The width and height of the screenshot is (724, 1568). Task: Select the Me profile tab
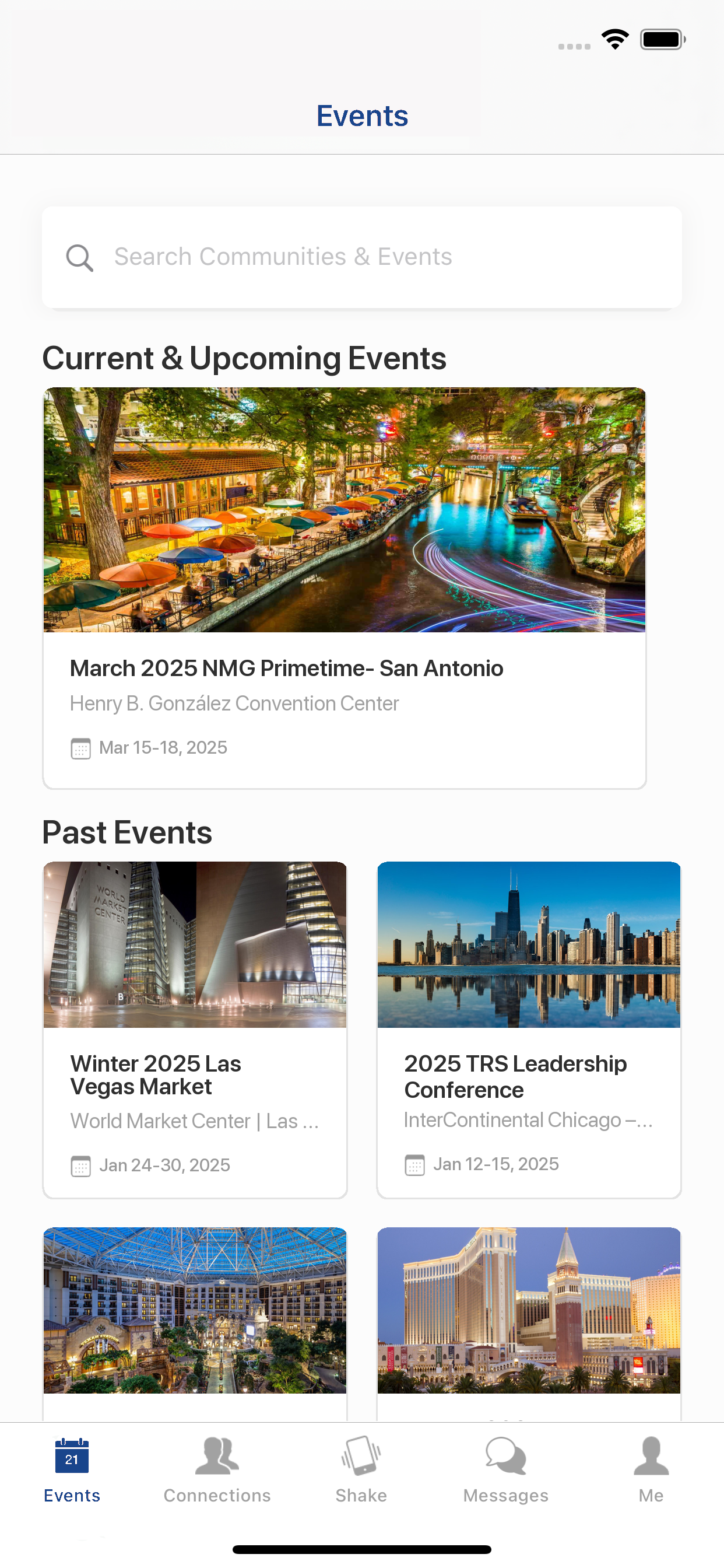[651, 1469]
